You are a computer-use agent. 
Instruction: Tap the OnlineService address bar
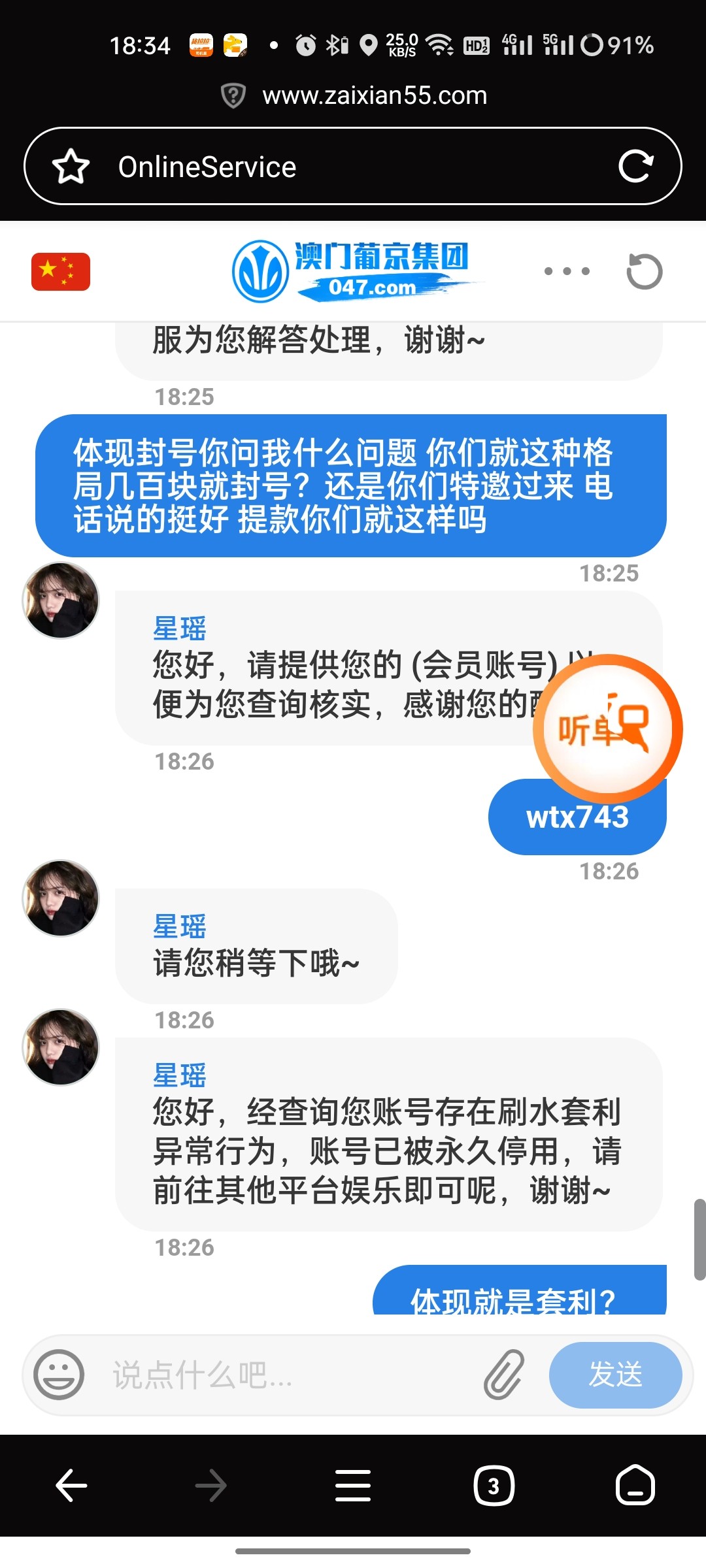coord(353,167)
